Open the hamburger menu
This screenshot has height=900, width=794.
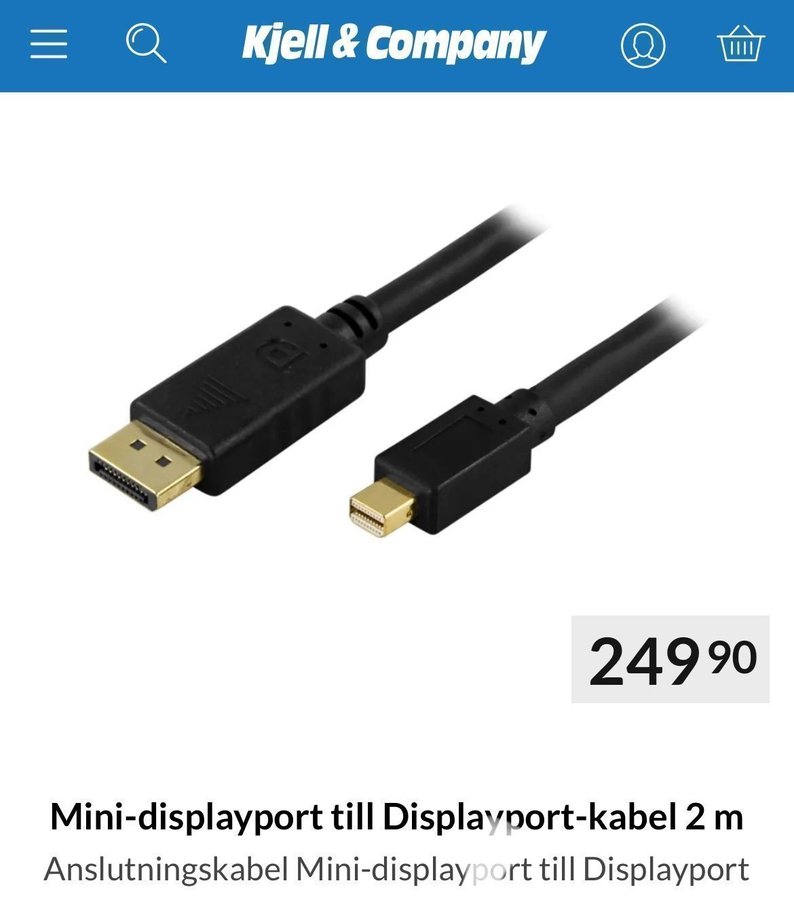48,45
